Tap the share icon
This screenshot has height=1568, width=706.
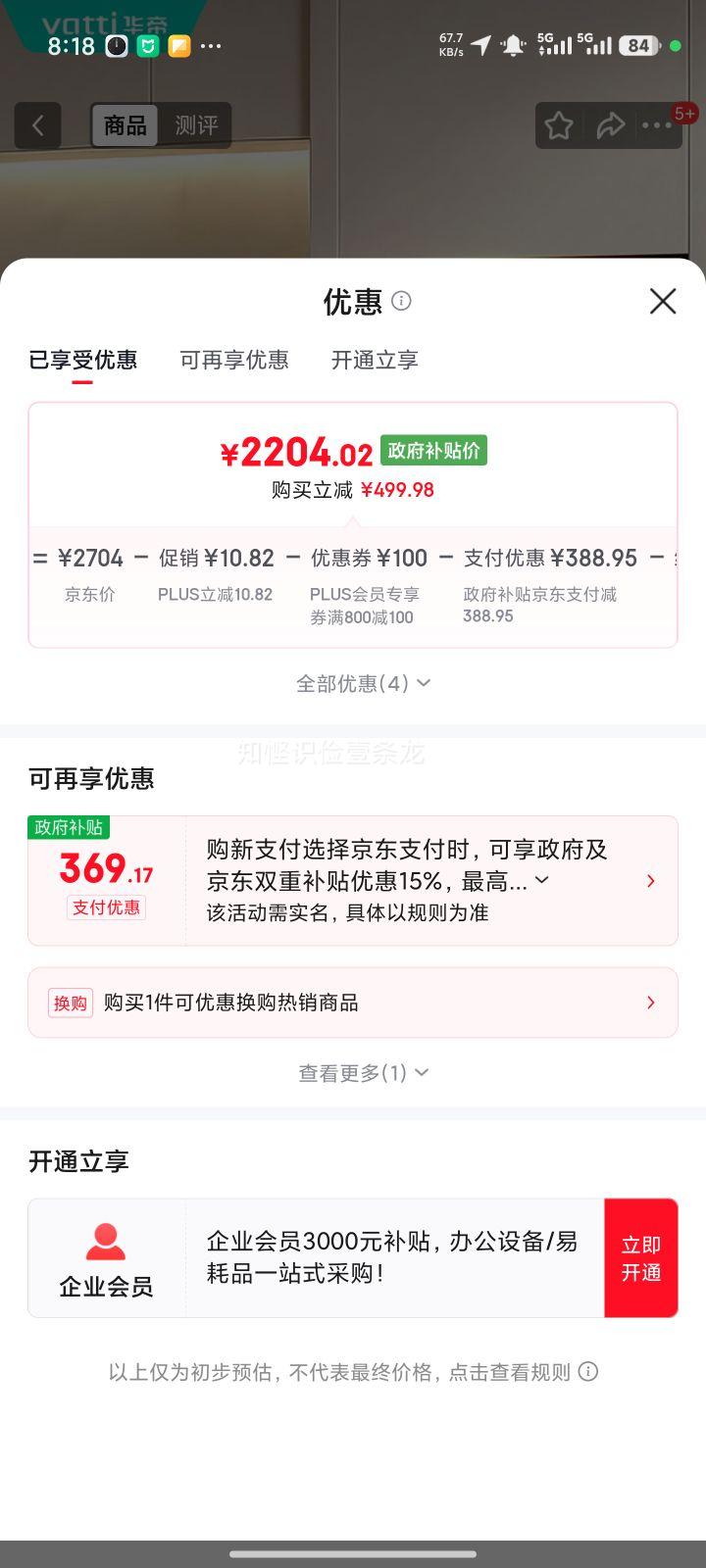[612, 125]
